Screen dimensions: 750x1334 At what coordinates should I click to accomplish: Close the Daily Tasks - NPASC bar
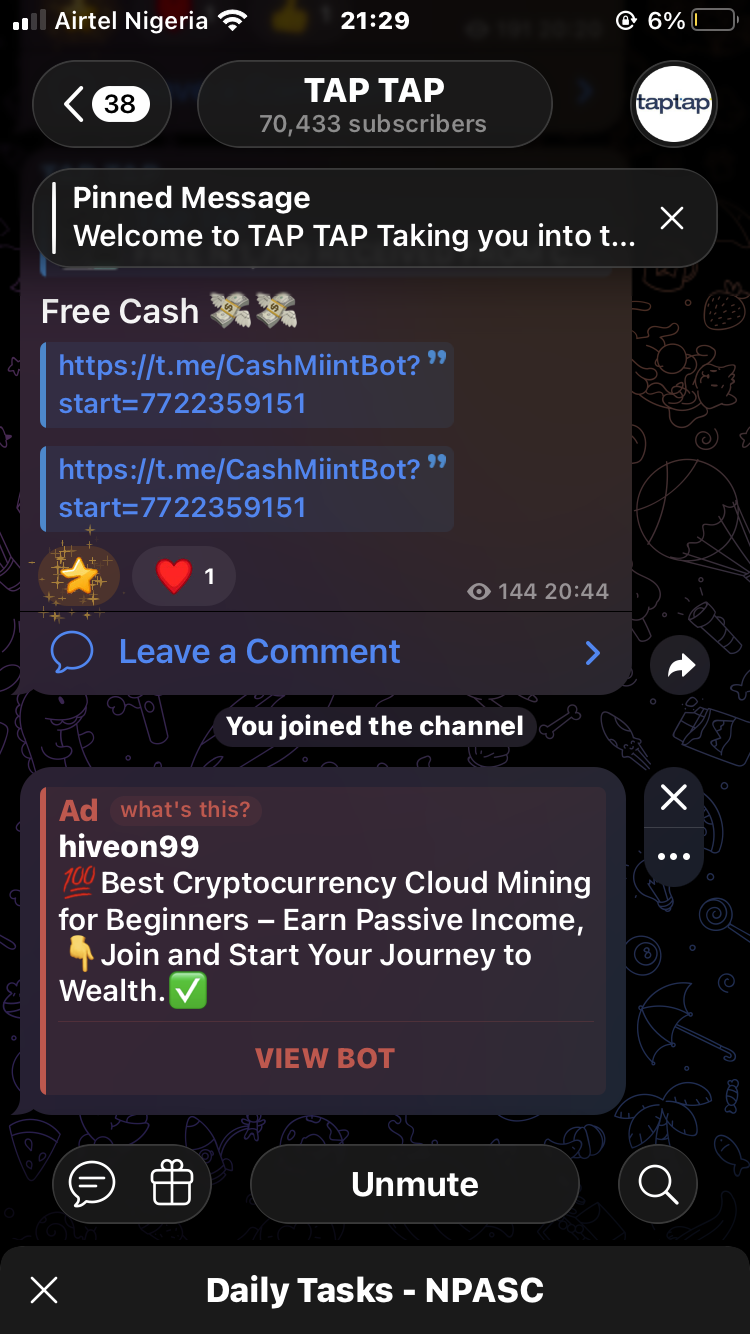pyautogui.click(x=44, y=1291)
